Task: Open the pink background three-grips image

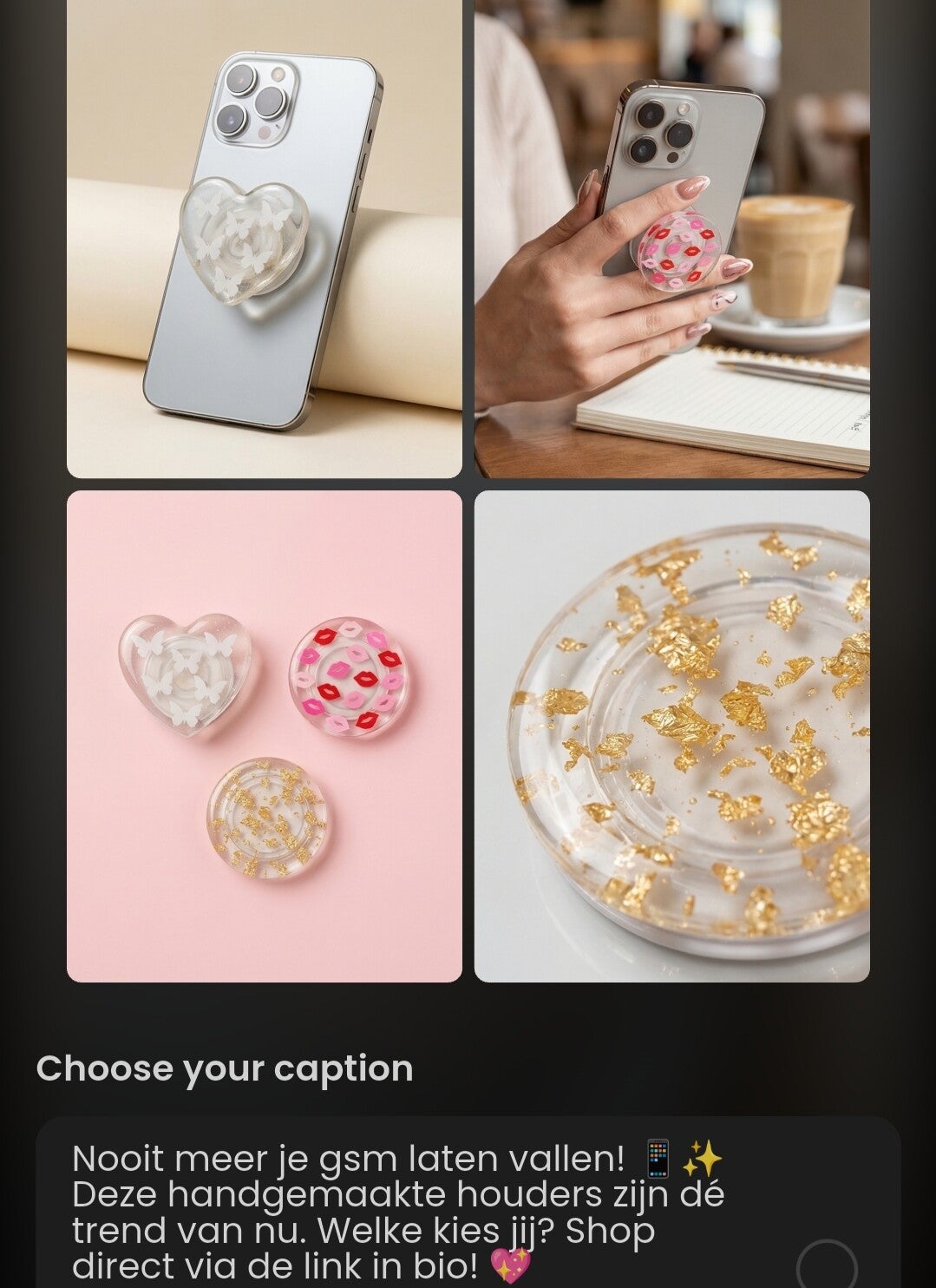Action: [x=265, y=736]
